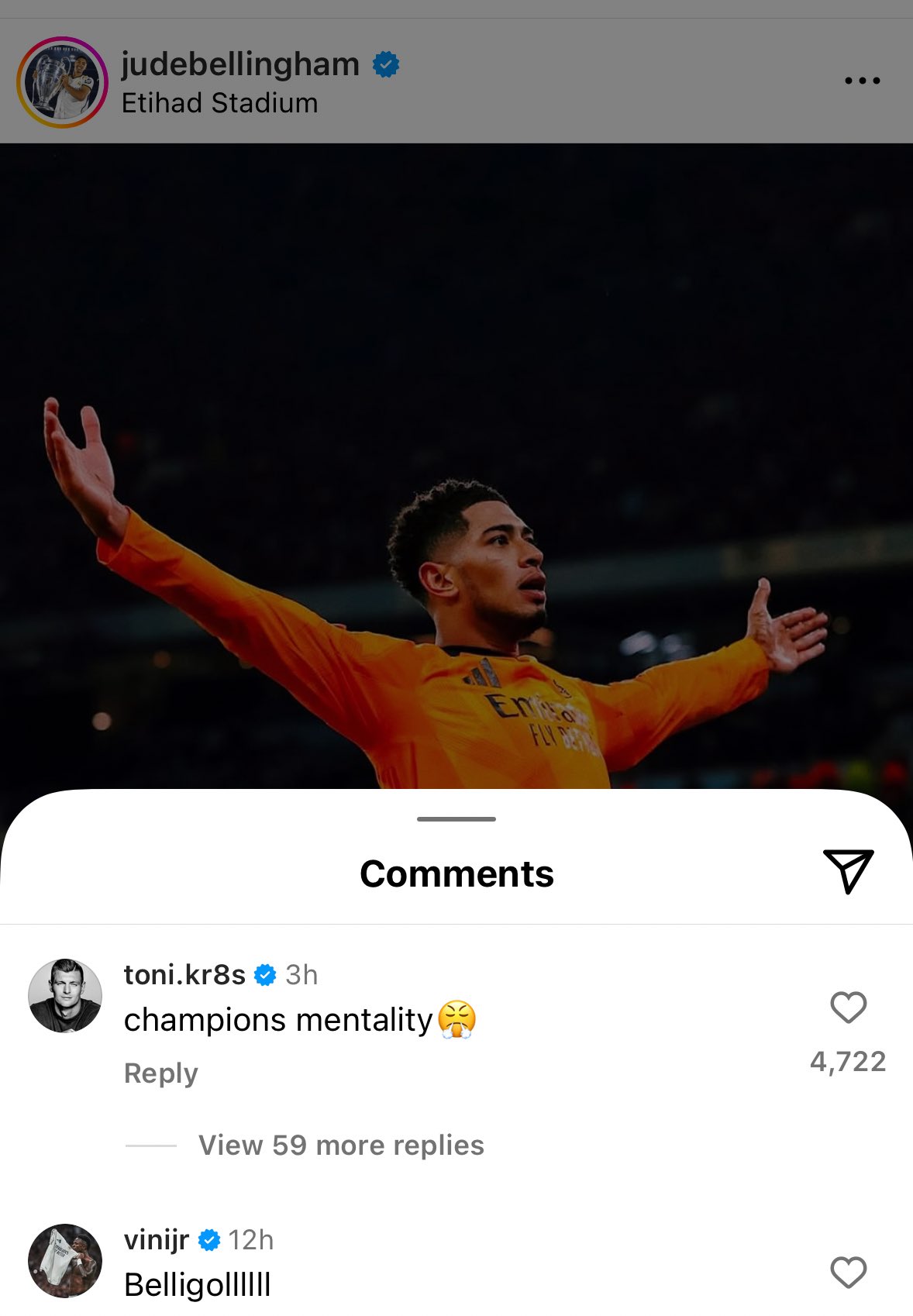View judebellingham's story via the avatar
Image resolution: width=913 pixels, height=1316 pixels.
click(x=62, y=82)
